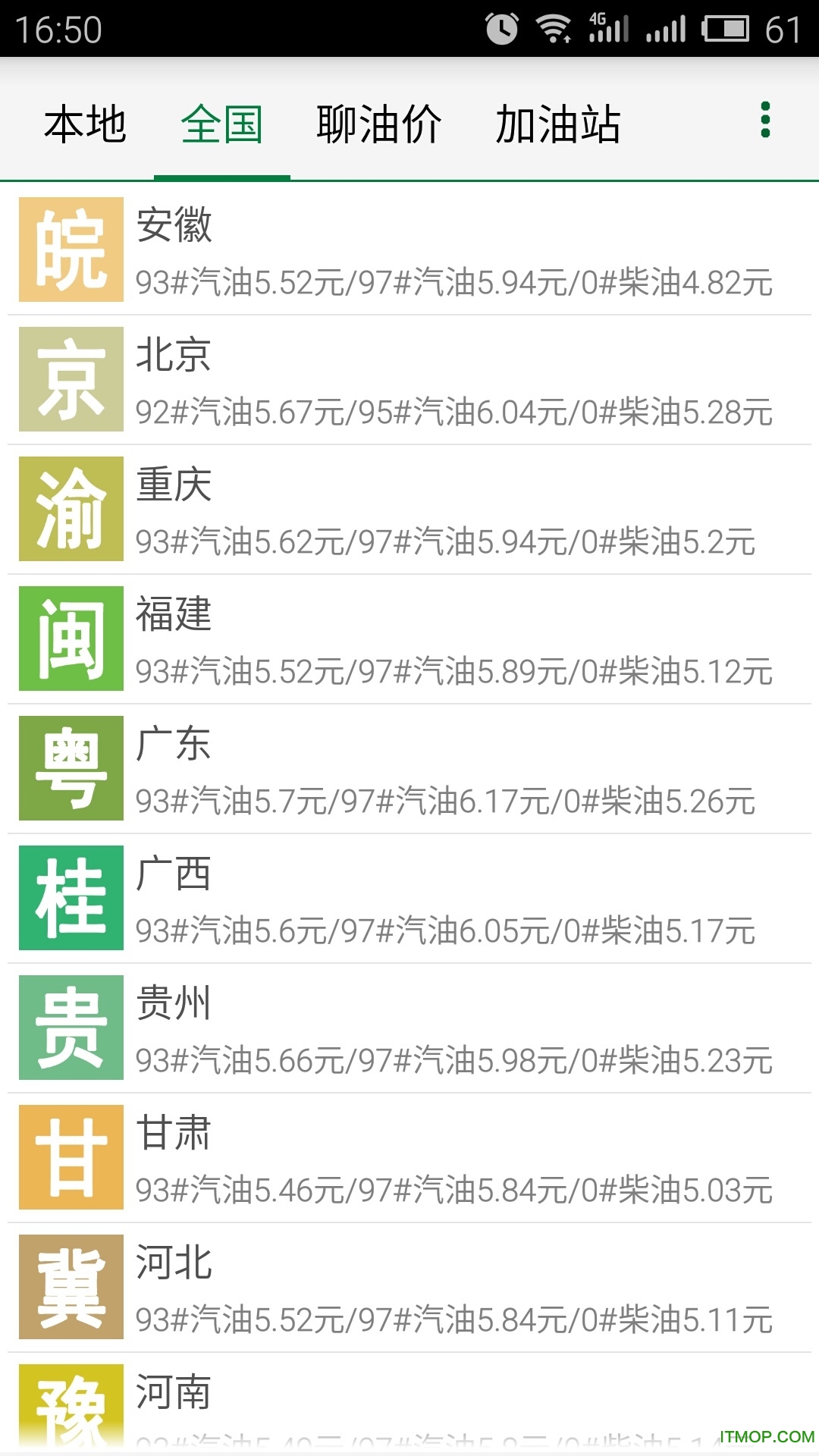Select the 渝 Chongqing province badge icon

tap(71, 509)
